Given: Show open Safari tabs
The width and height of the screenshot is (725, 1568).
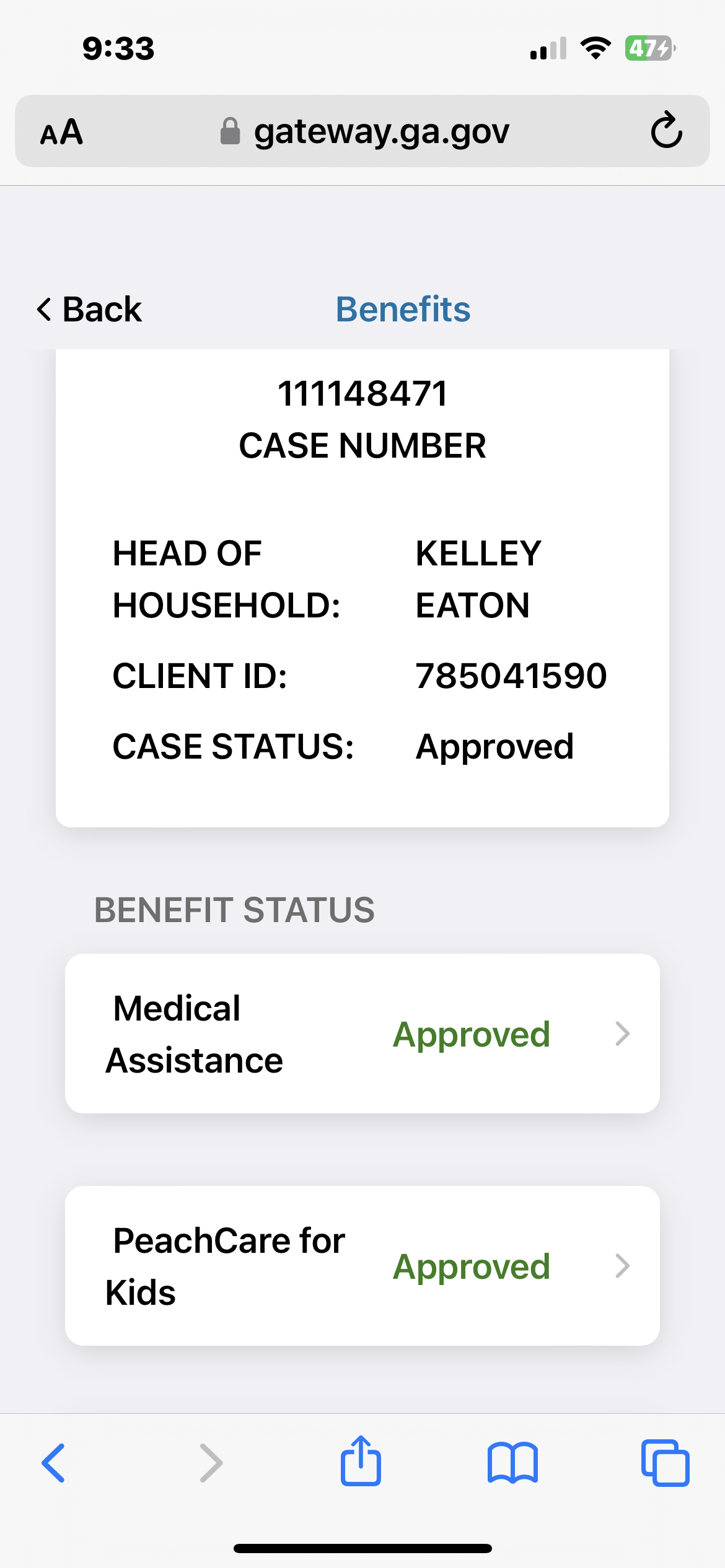Looking at the screenshot, I should point(665,1463).
